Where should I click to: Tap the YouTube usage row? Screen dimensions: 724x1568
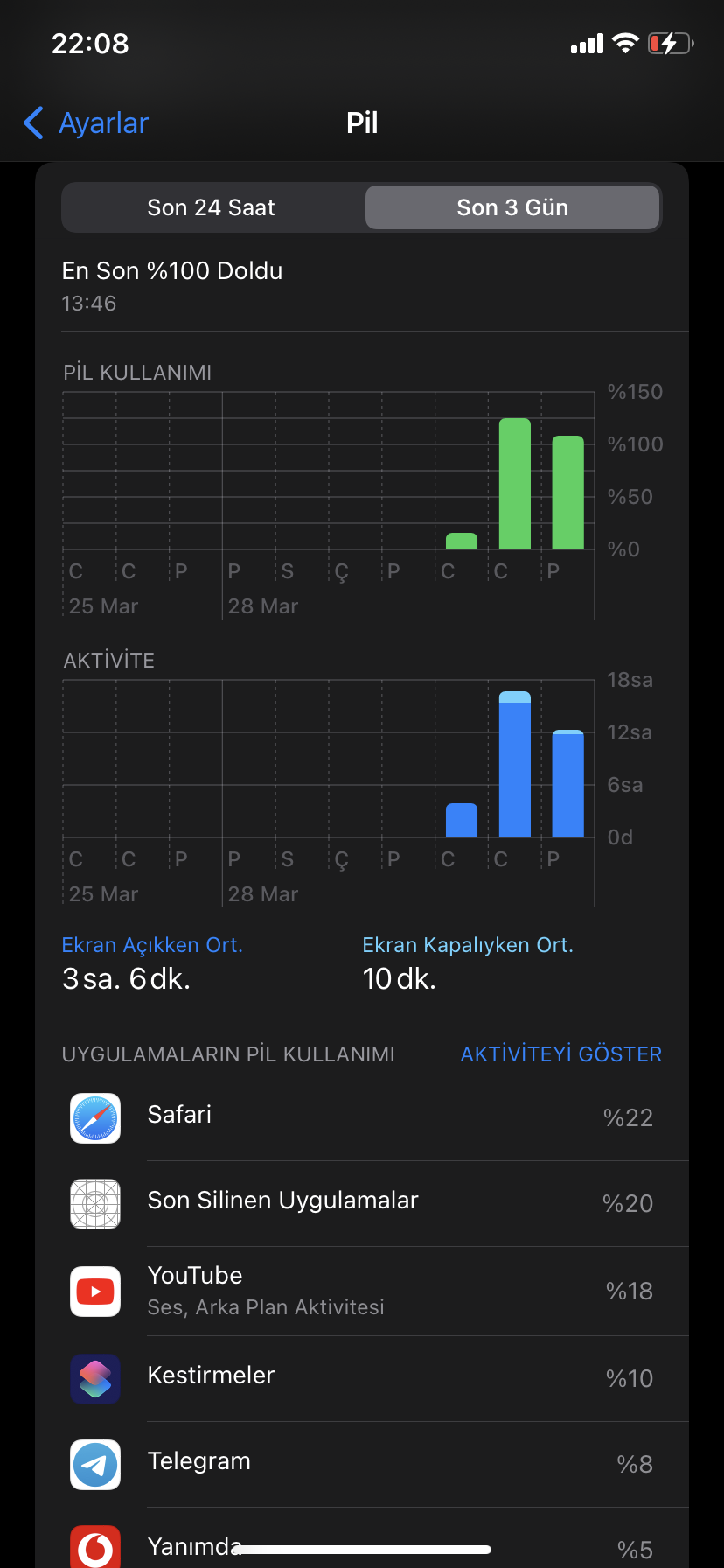(362, 1291)
